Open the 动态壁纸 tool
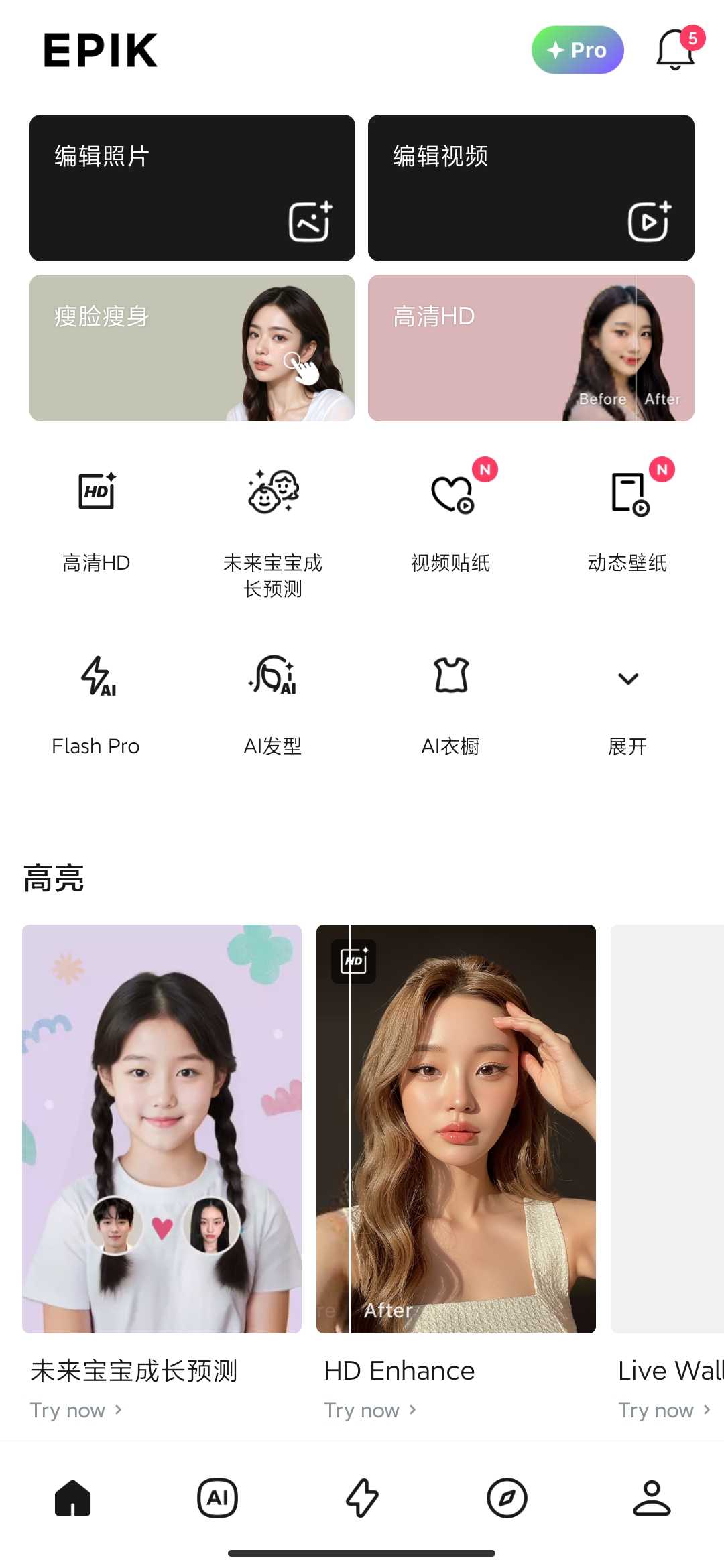 (628, 494)
